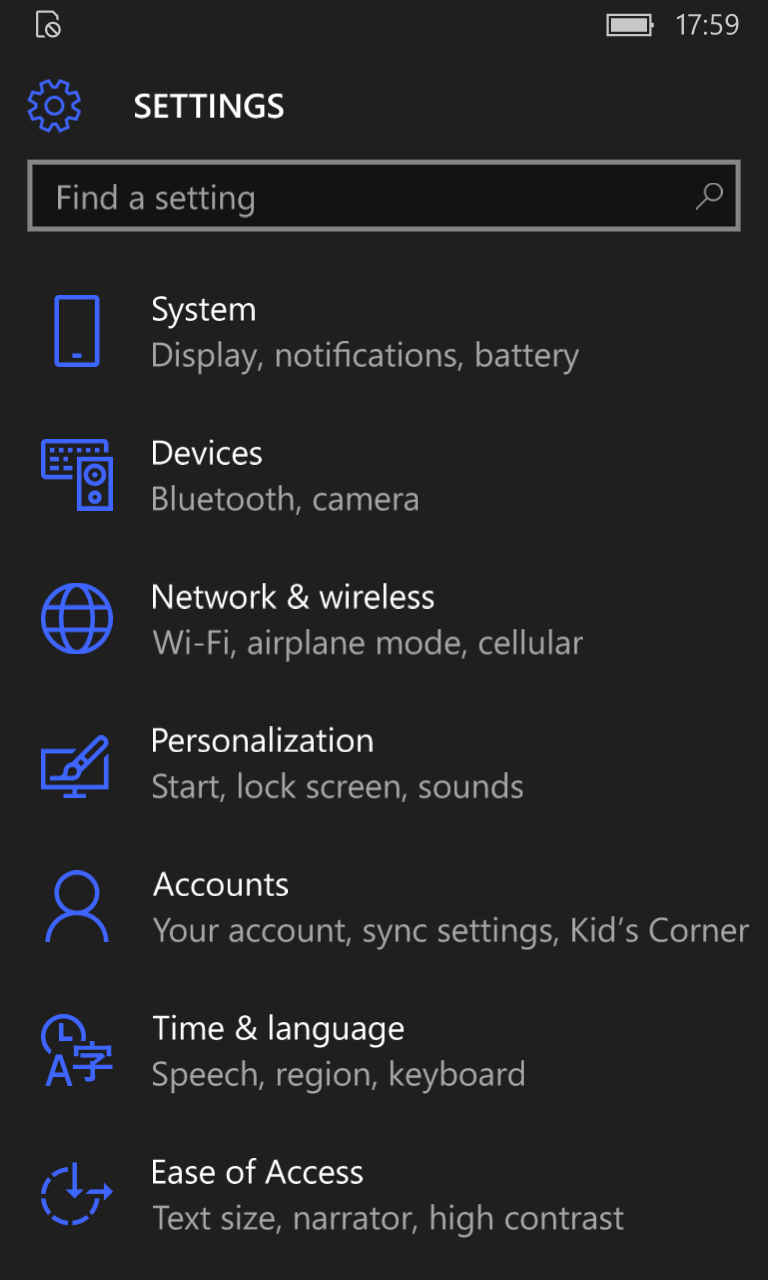Screen dimensions: 768x1280
Task: Go to Ease of Access
Action: point(384,1196)
